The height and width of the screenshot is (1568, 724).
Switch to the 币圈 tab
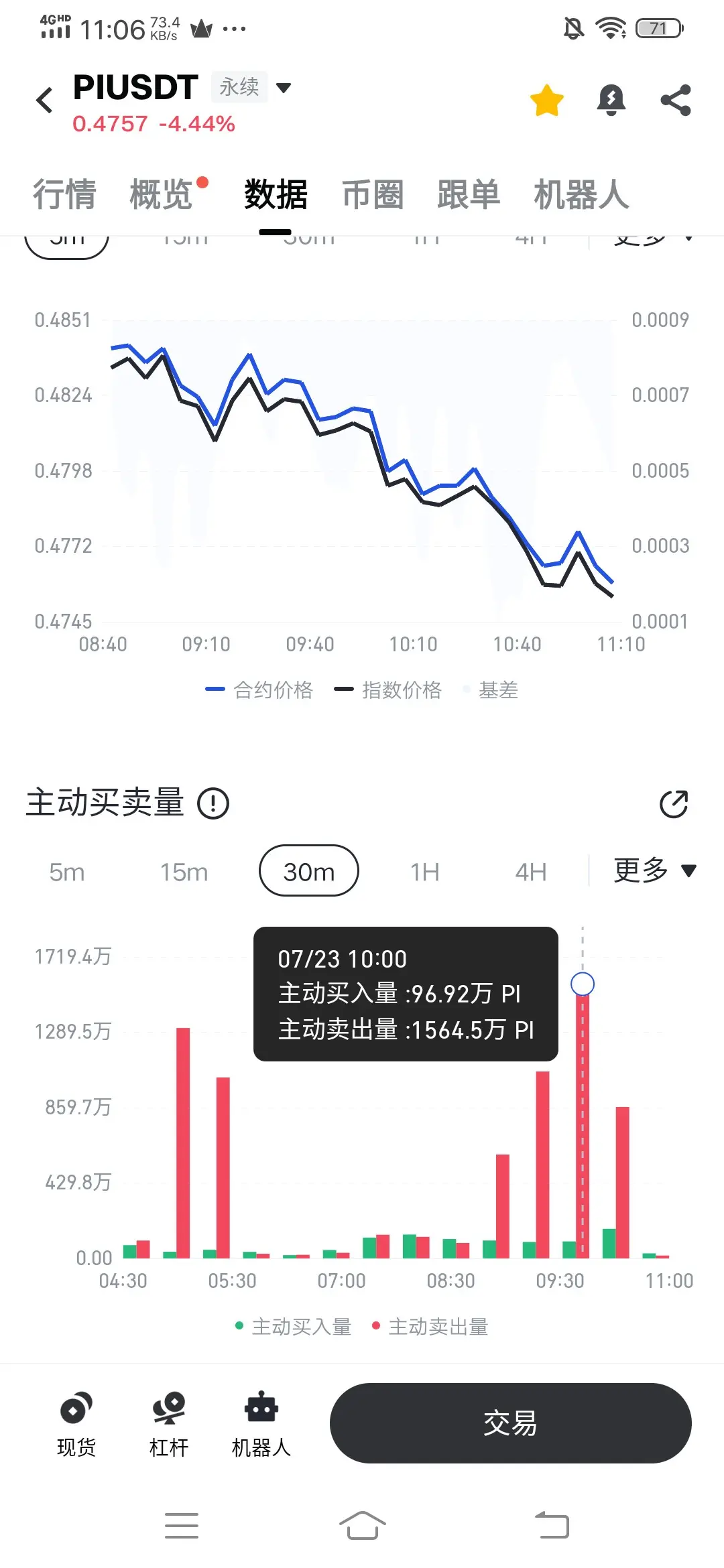point(373,194)
